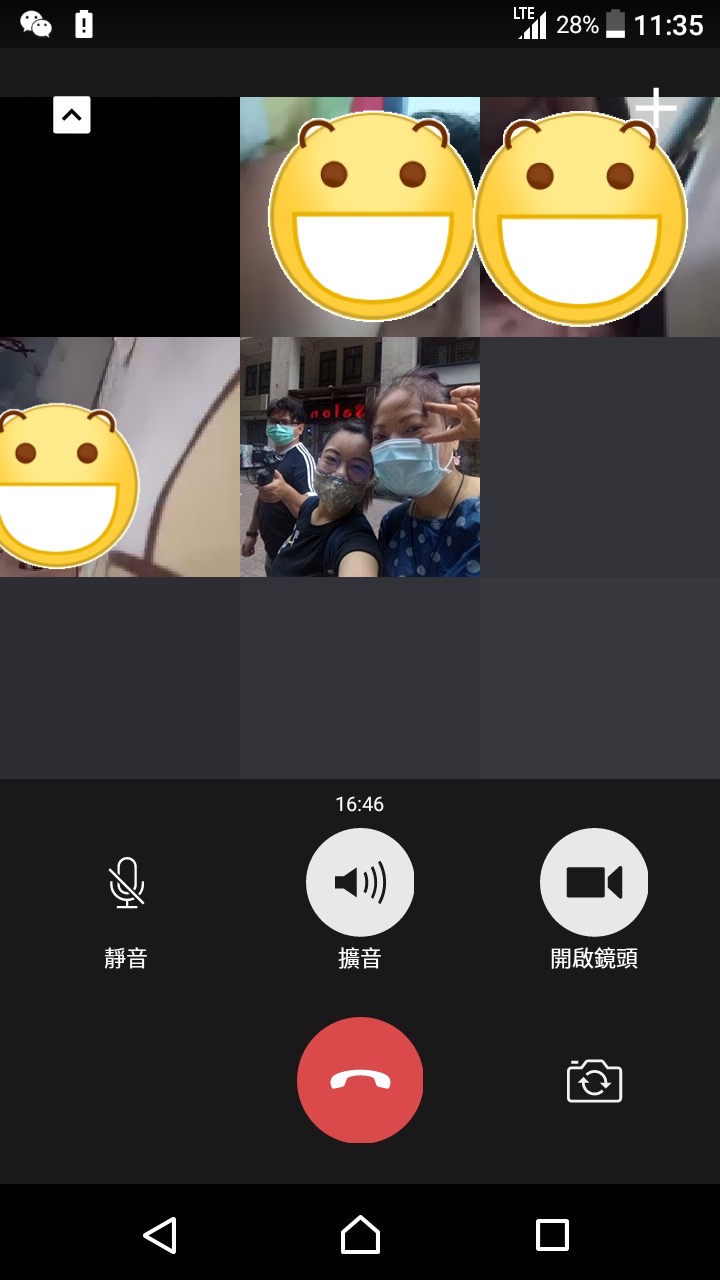Screen dimensions: 720x1280
Task: Add a participant with the plus icon
Action: pyautogui.click(x=656, y=108)
